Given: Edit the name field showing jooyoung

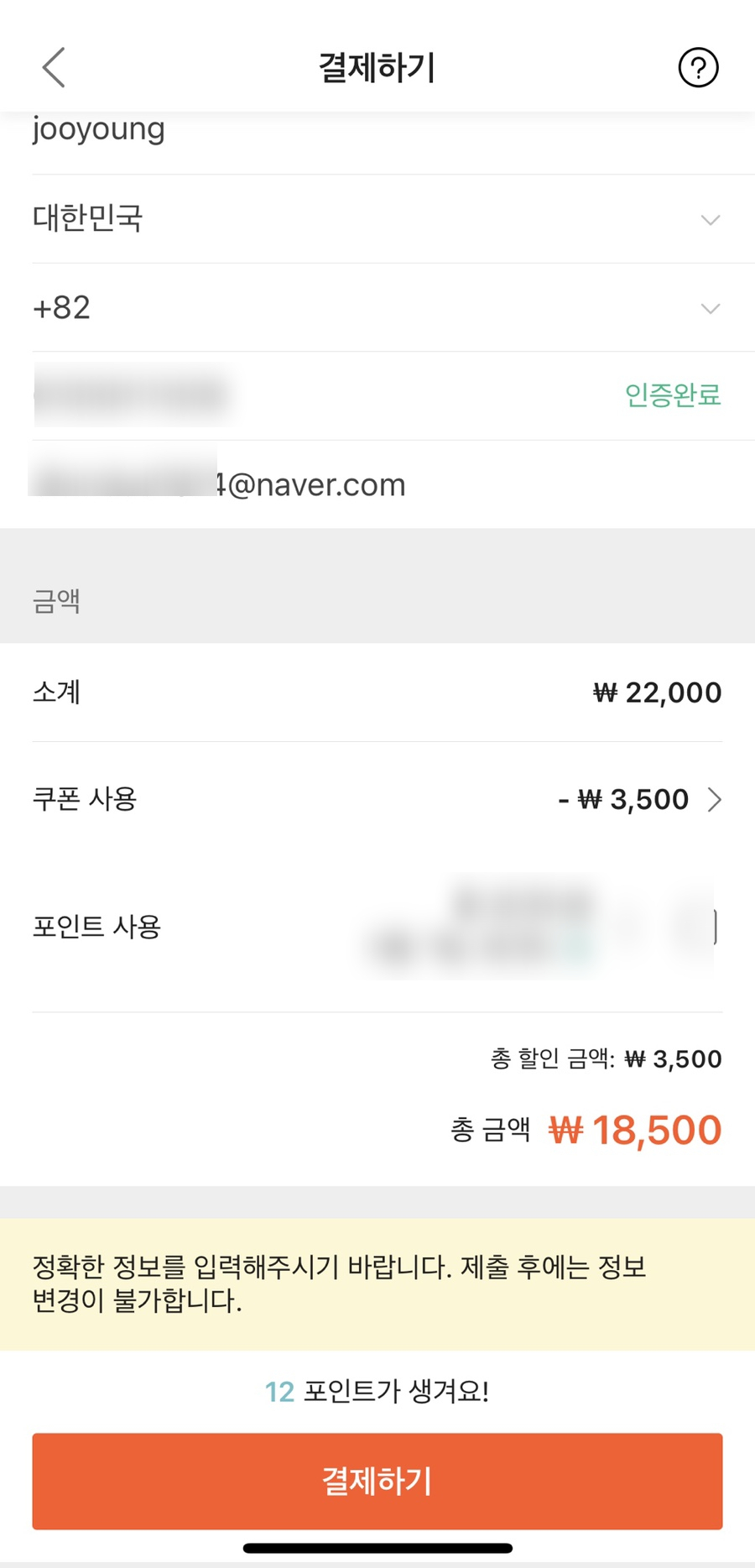Looking at the screenshot, I should click(393, 134).
